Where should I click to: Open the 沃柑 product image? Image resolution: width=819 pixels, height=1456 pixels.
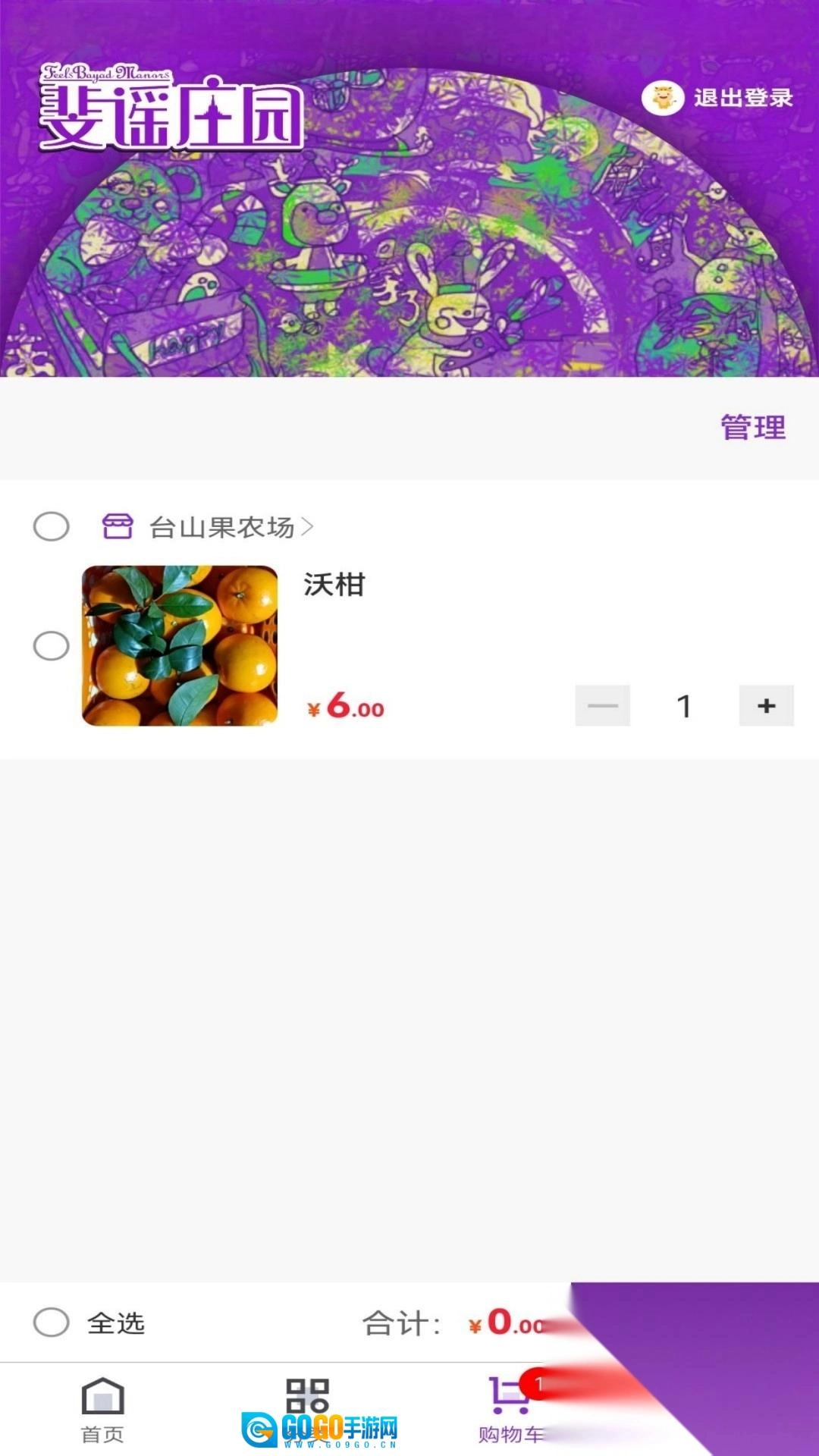tap(180, 646)
